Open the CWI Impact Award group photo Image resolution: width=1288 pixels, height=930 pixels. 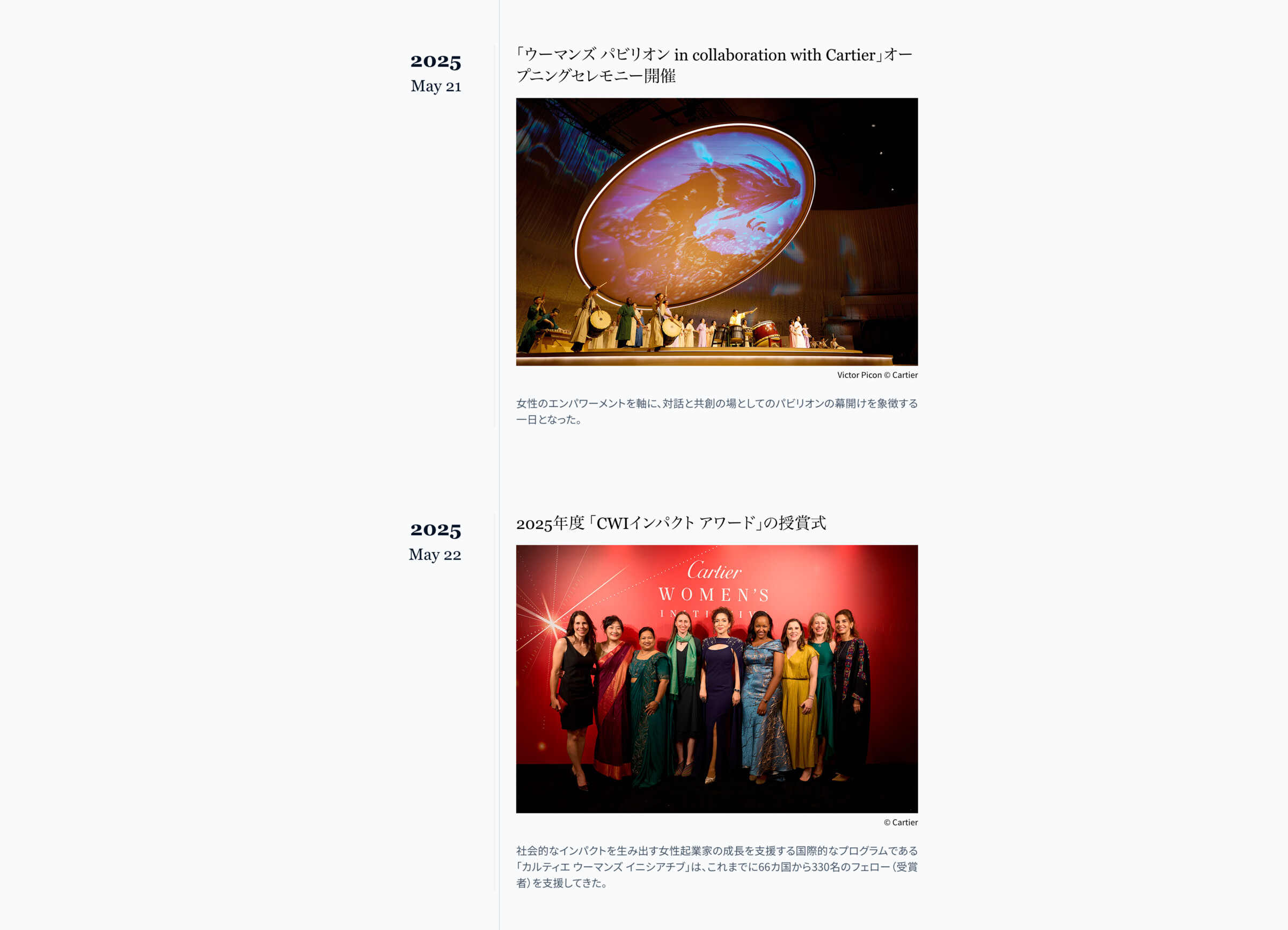point(716,679)
